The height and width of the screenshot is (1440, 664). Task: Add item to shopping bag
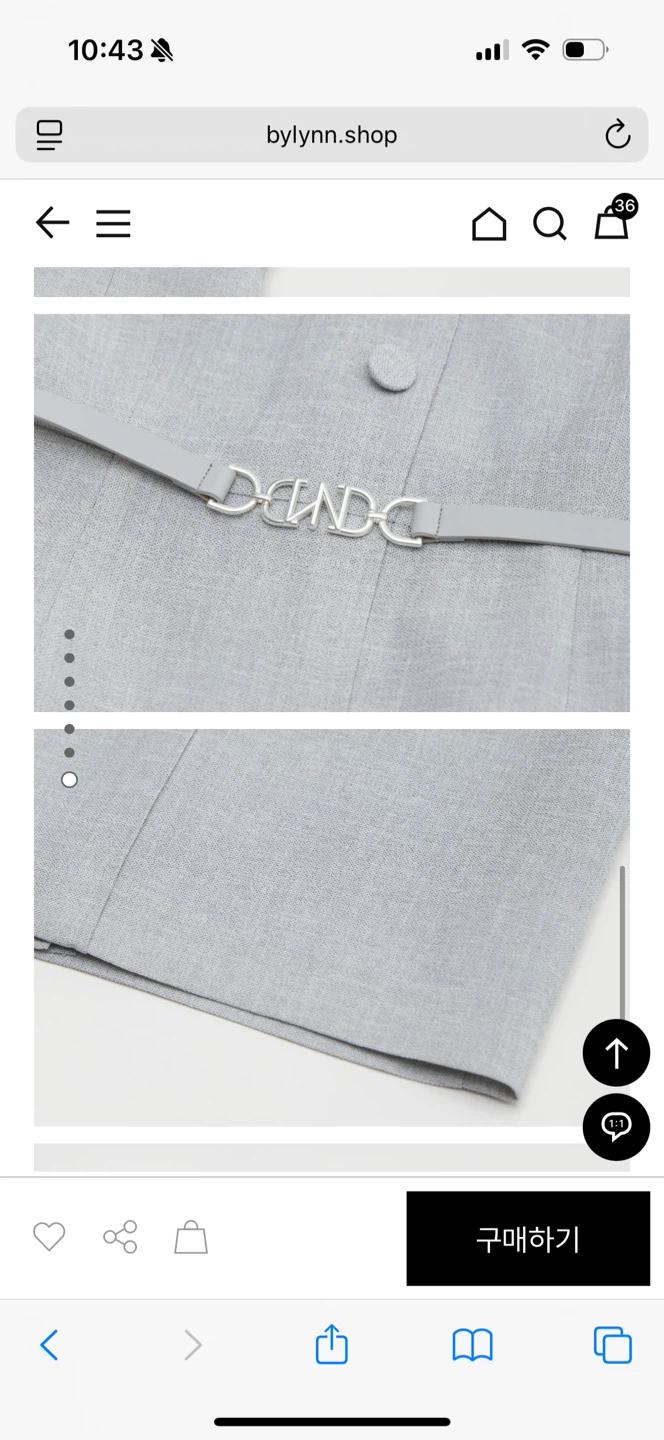coord(191,1238)
